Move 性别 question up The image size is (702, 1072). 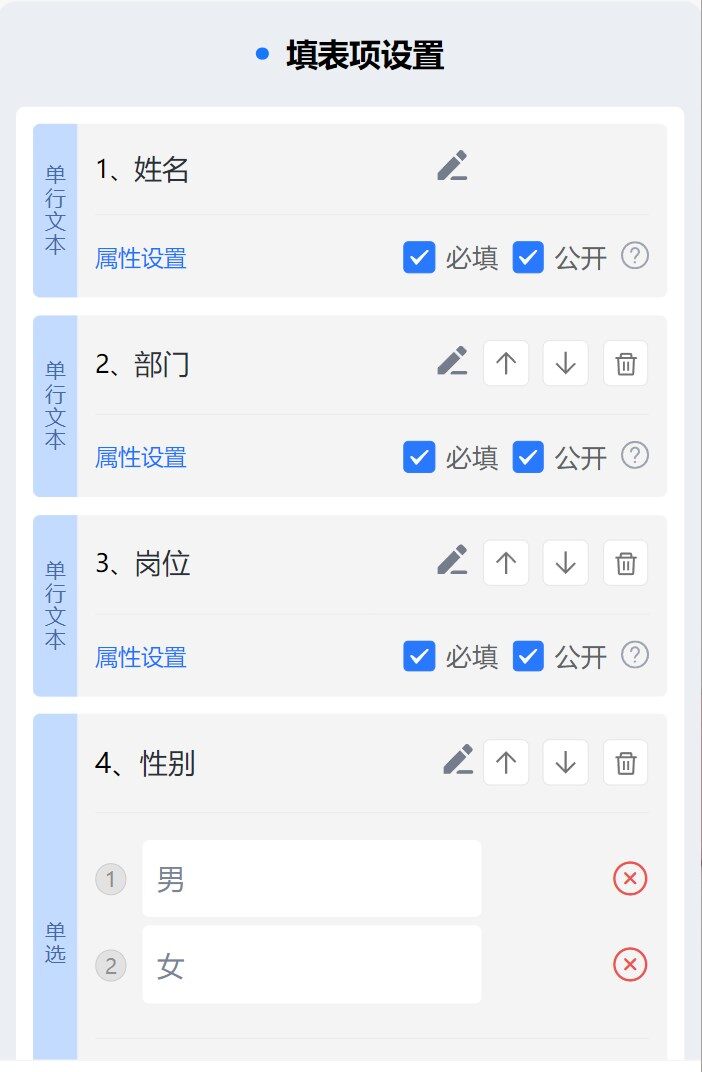click(x=506, y=763)
